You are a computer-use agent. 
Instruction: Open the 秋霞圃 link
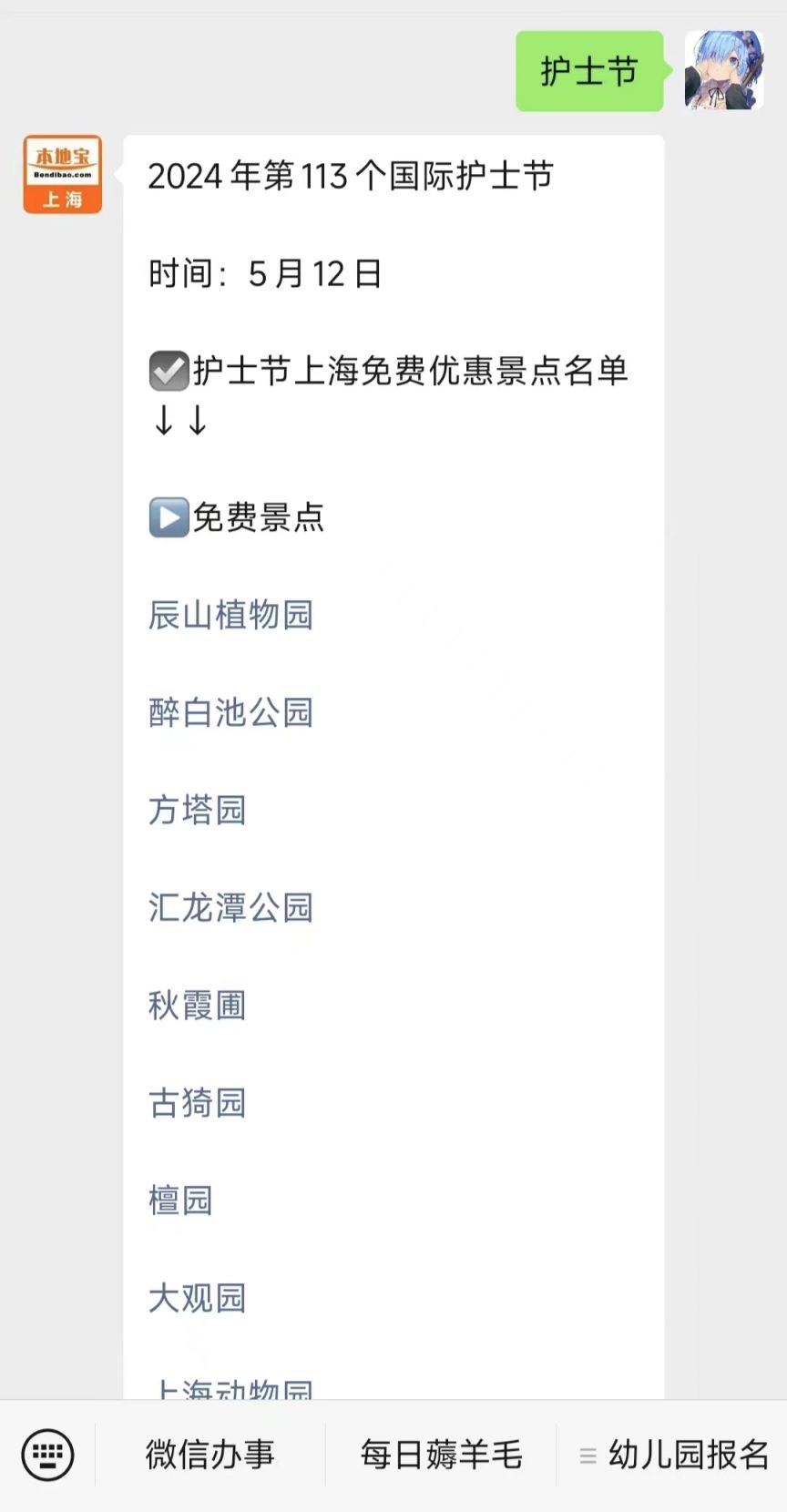click(198, 1006)
